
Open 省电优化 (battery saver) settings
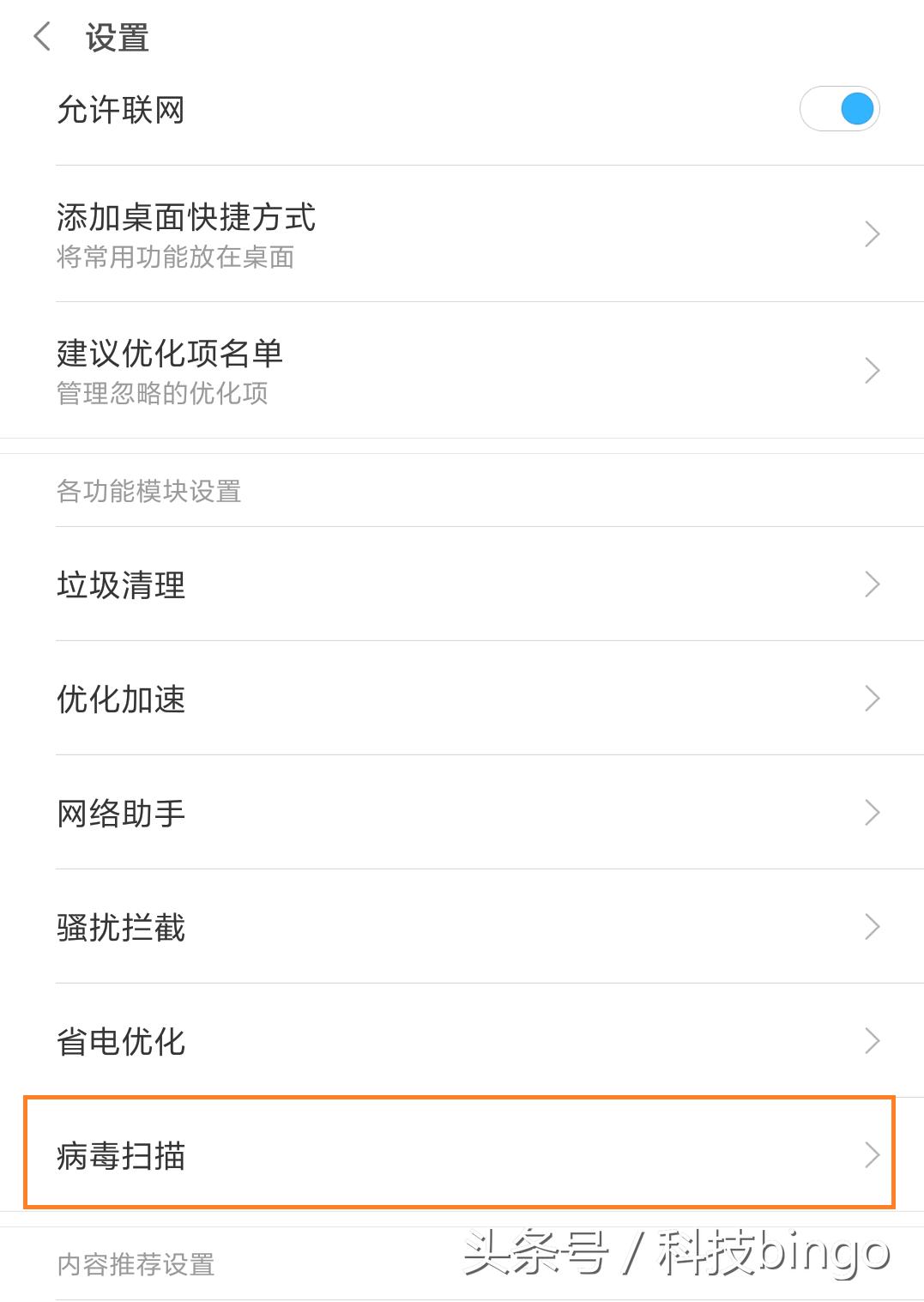click(463, 1041)
